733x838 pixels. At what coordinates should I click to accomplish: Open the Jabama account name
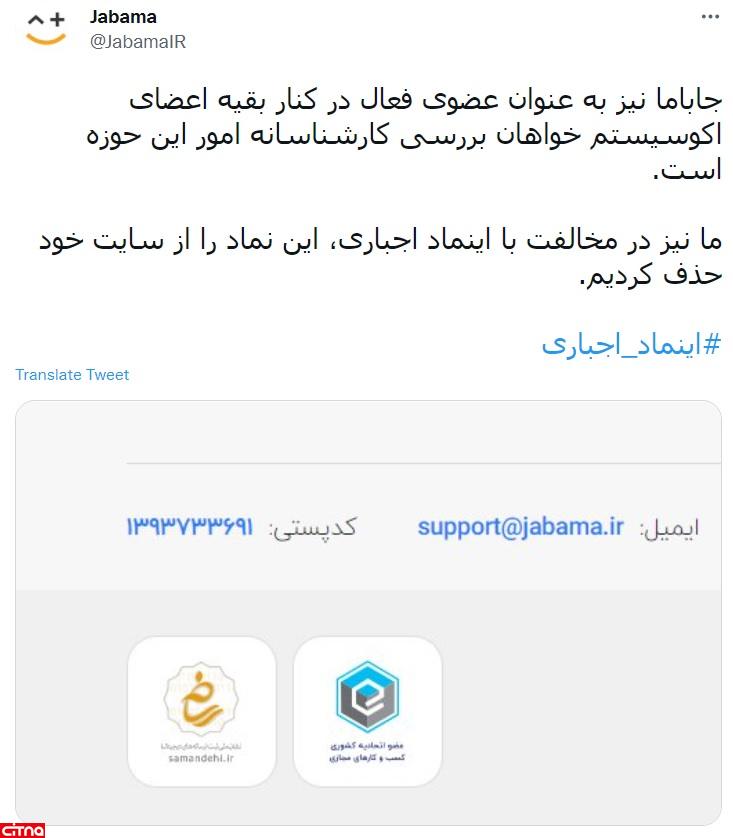(x=123, y=17)
